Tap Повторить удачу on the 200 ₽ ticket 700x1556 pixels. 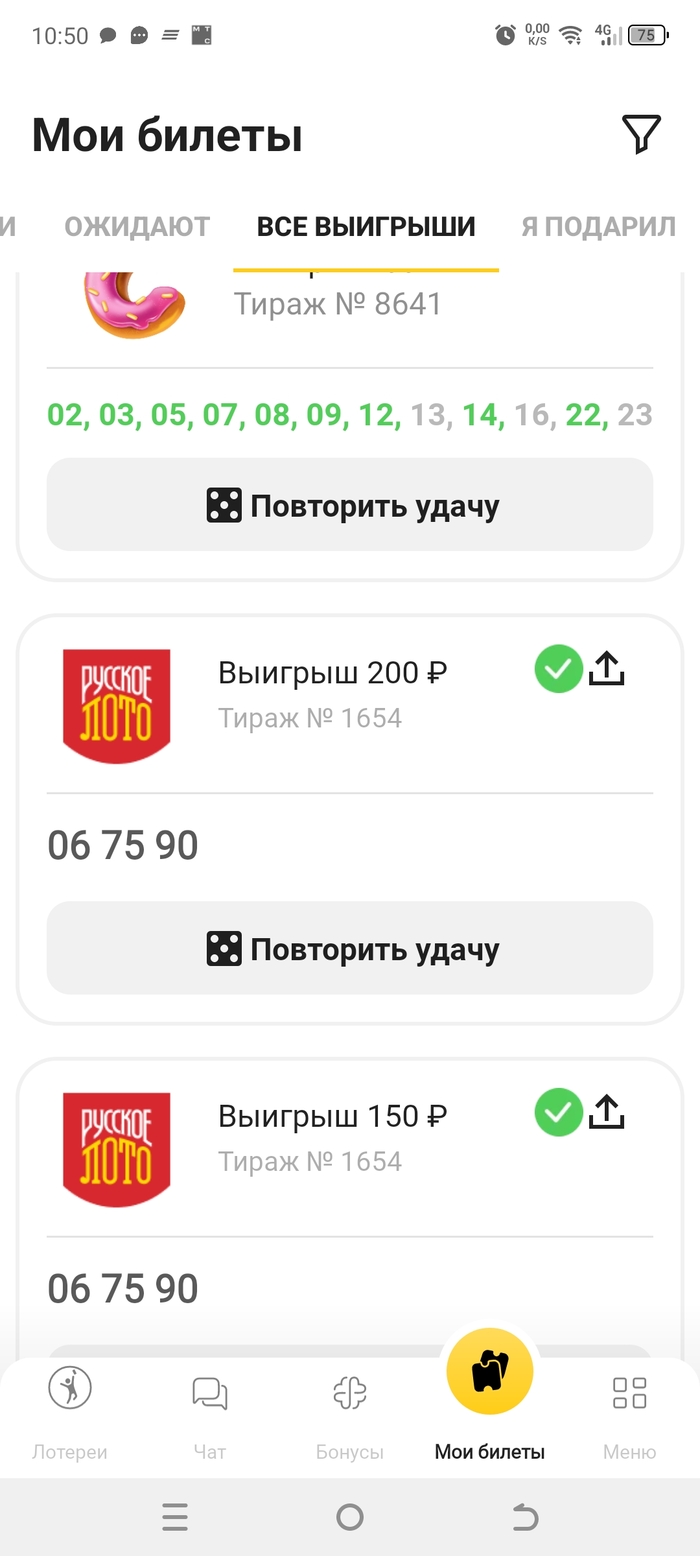pos(350,948)
